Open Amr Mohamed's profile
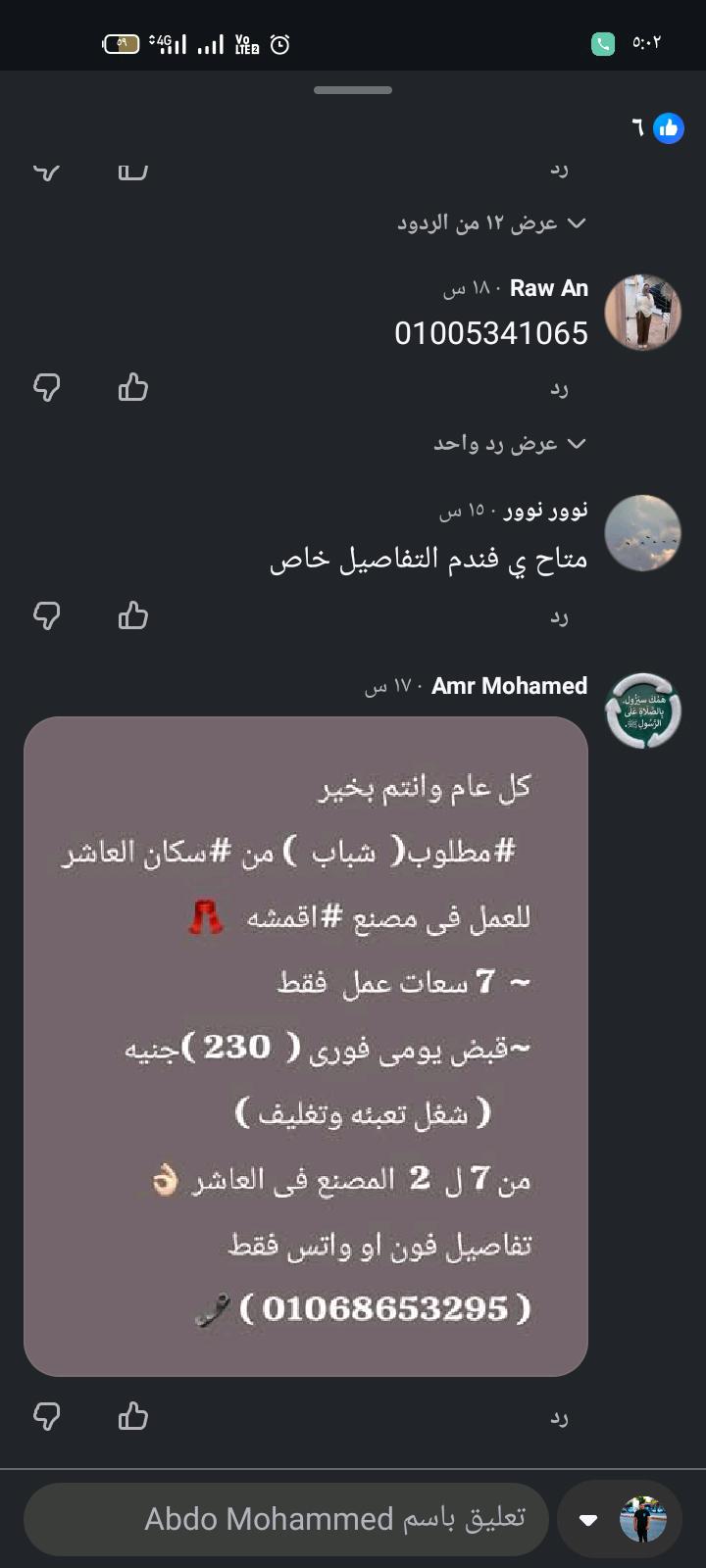 pos(642,710)
